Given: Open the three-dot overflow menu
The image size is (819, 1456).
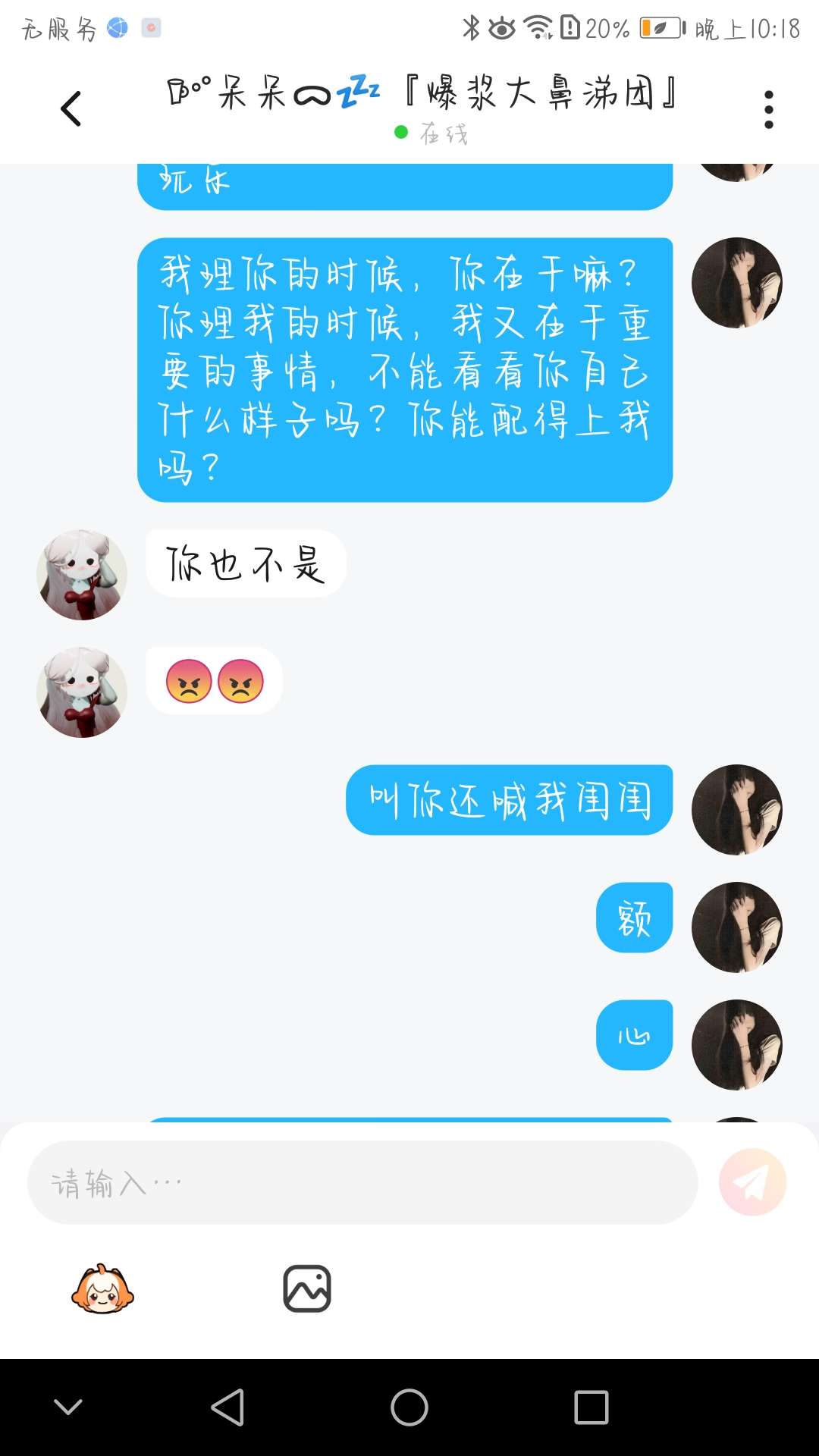Looking at the screenshot, I should pyautogui.click(x=768, y=110).
